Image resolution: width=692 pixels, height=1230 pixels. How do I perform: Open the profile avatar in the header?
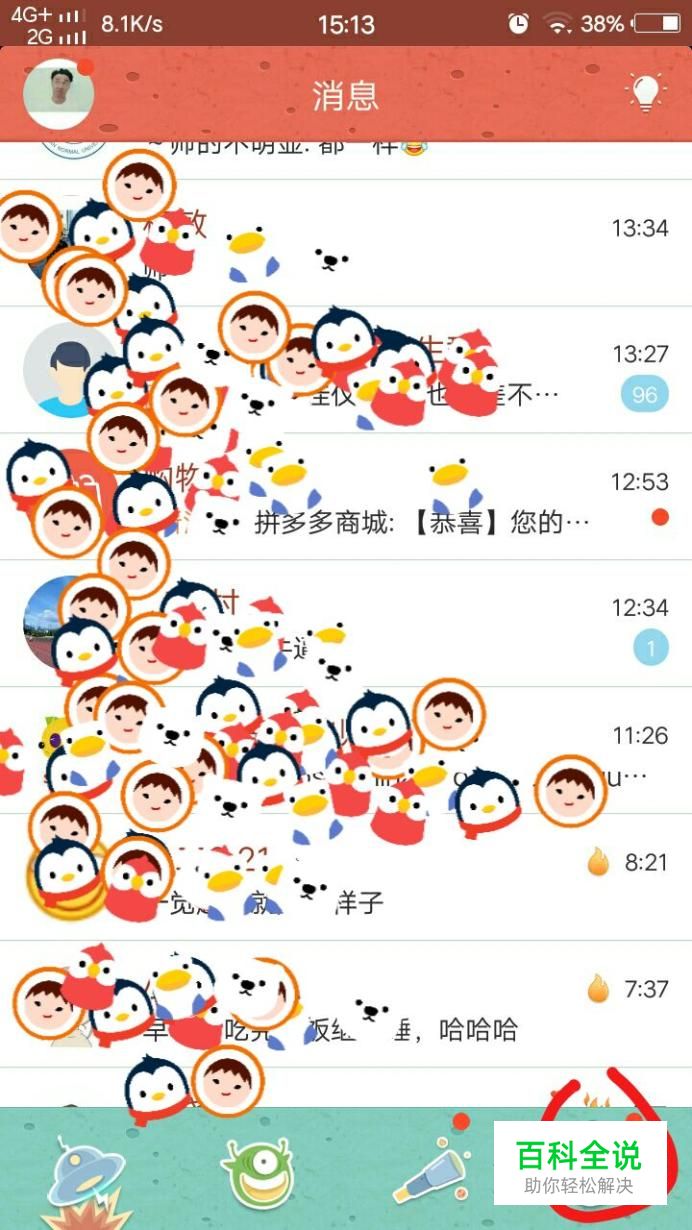point(58,95)
